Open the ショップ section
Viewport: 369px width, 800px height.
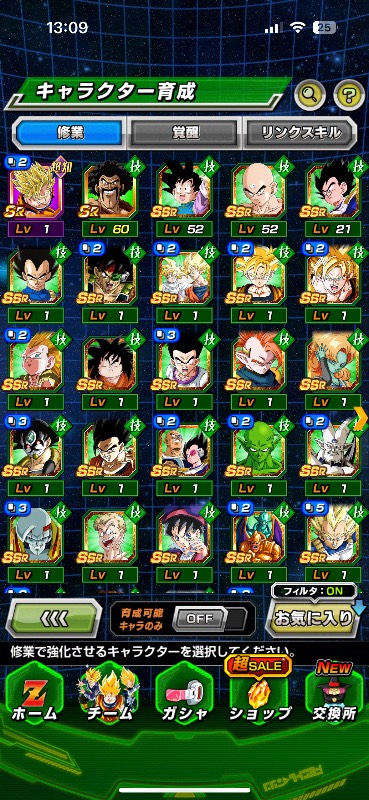(x=260, y=695)
